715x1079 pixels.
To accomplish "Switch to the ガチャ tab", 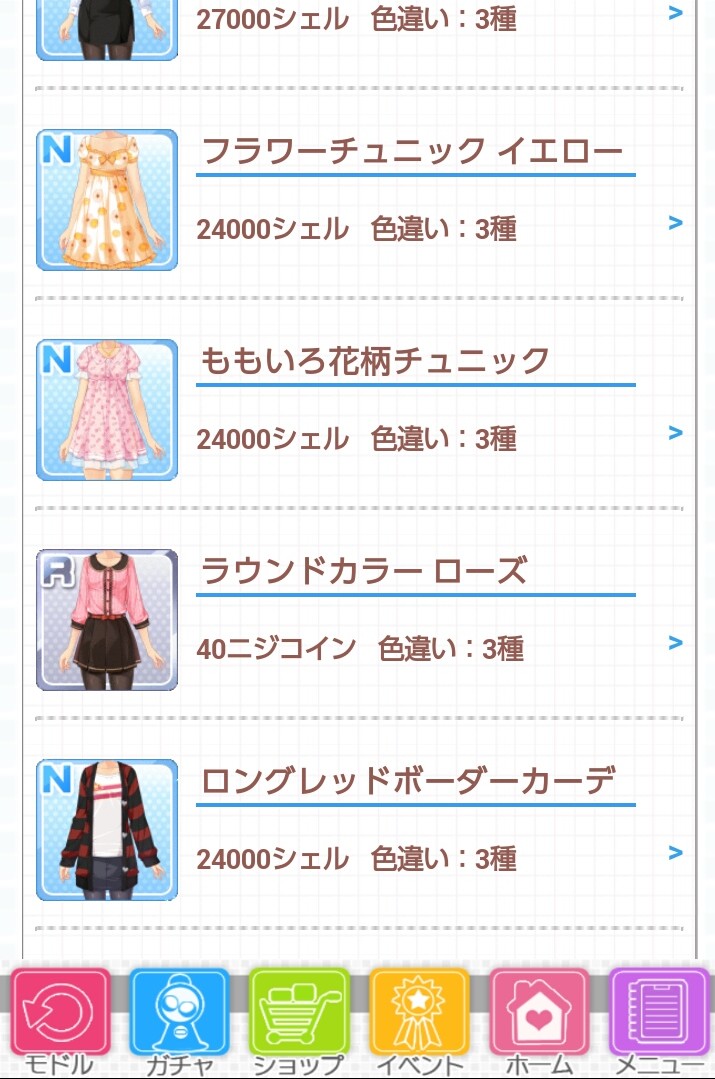I will click(x=179, y=1018).
